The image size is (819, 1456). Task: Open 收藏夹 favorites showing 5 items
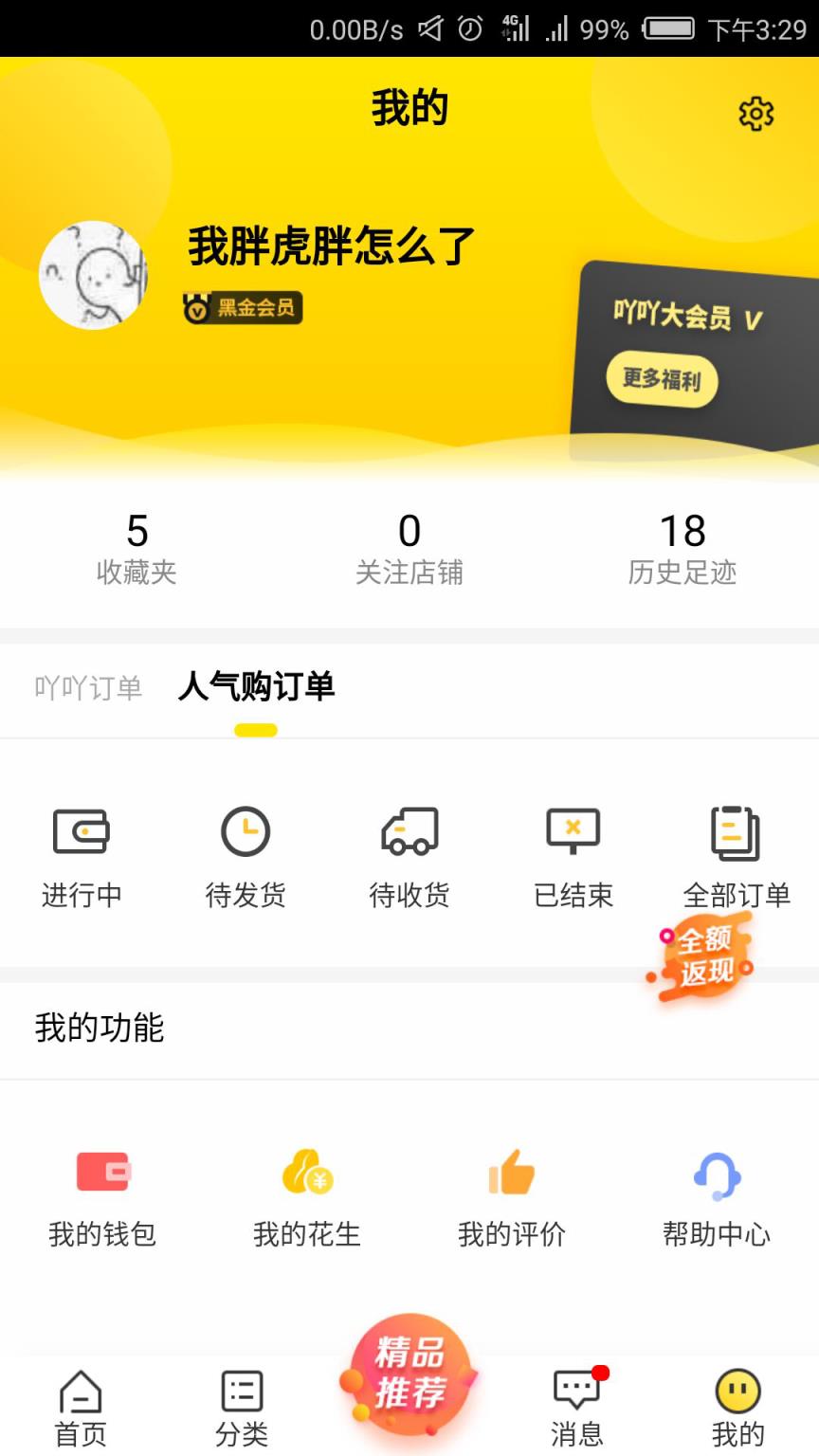click(136, 548)
